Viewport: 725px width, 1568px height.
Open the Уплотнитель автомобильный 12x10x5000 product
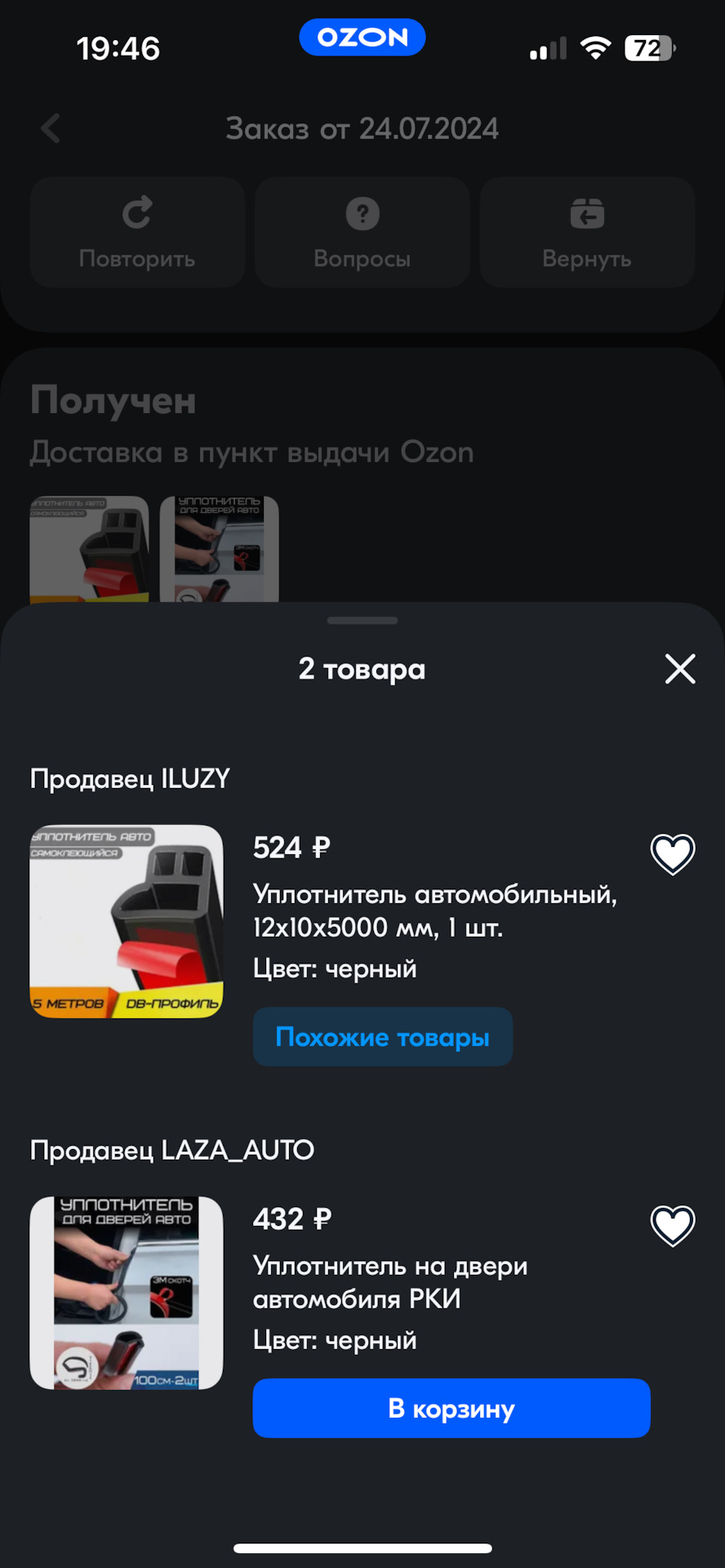click(434, 911)
